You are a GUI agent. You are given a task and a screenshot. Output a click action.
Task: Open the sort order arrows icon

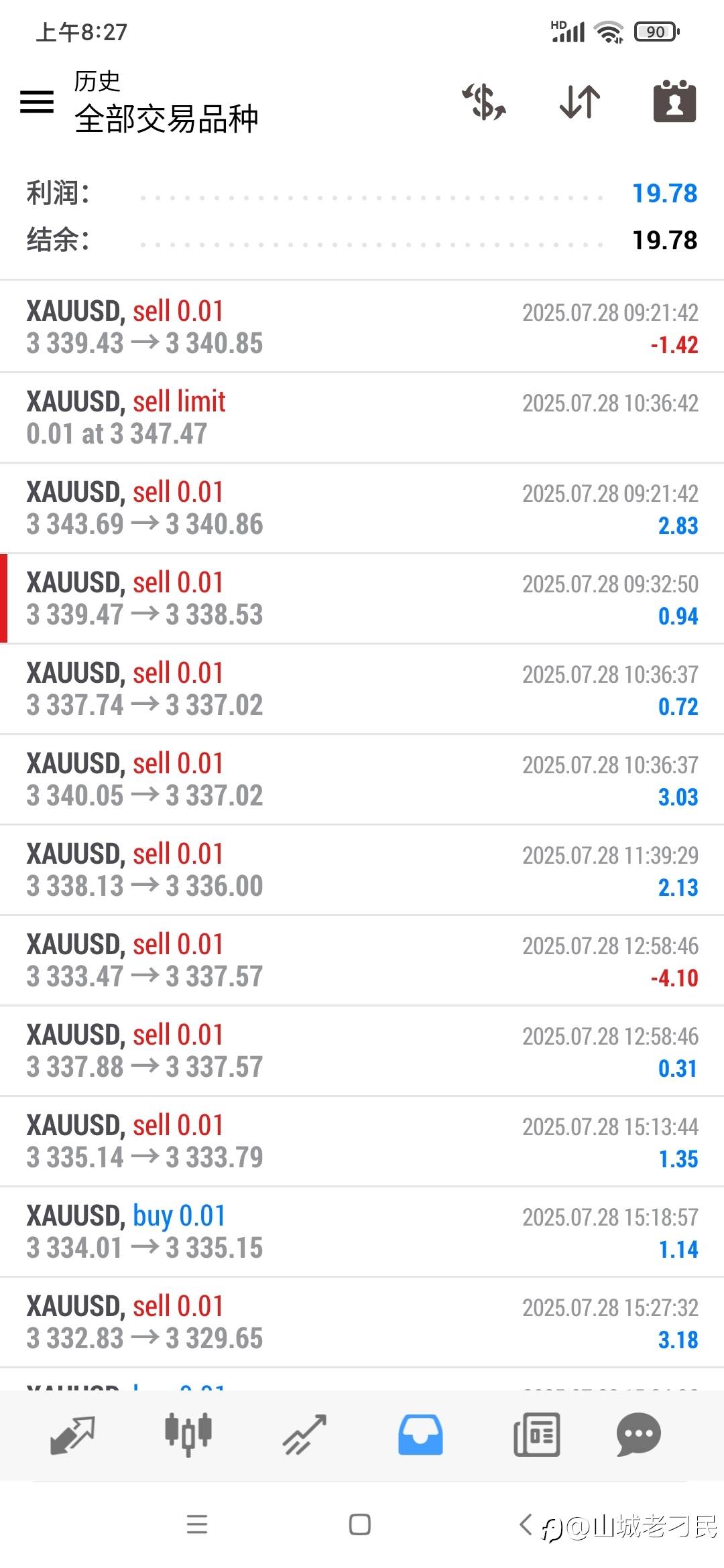tap(580, 102)
